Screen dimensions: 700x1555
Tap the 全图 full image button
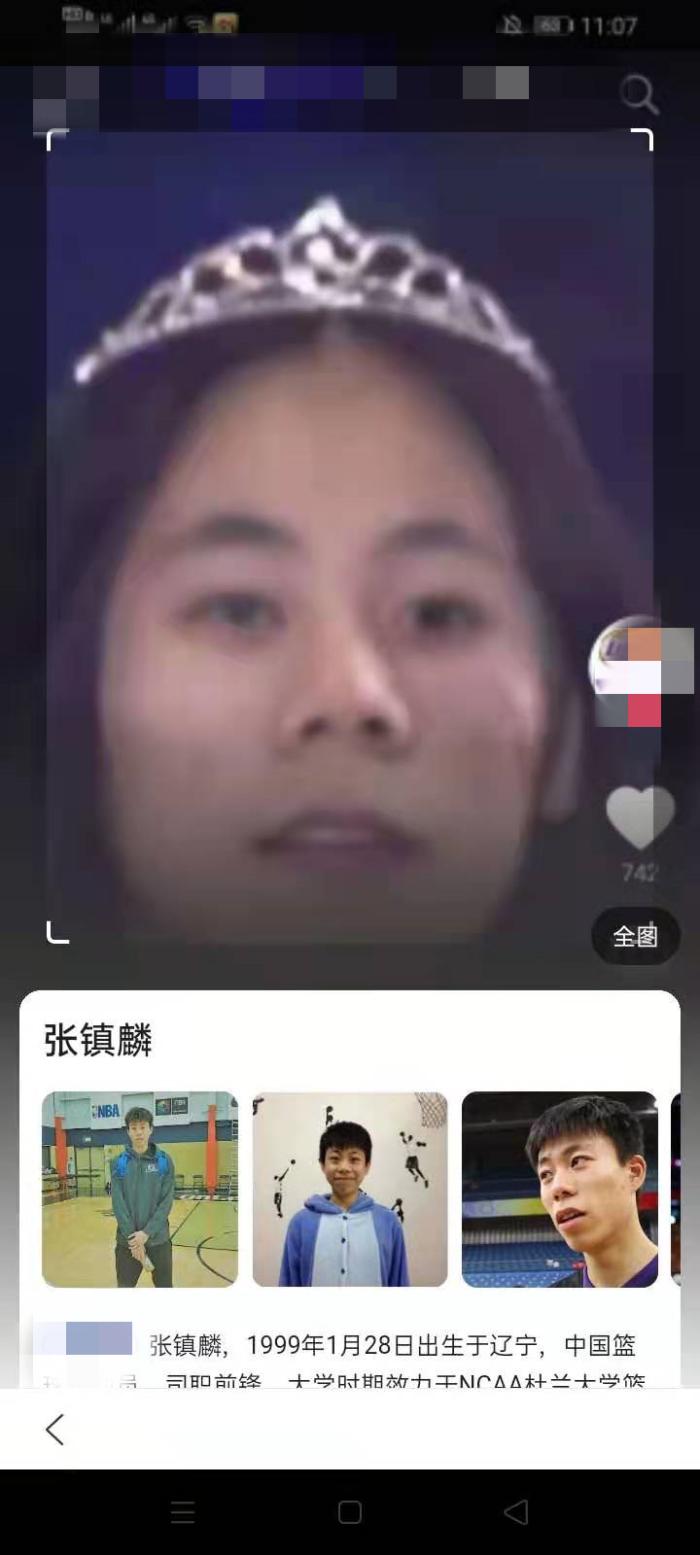tap(635, 936)
